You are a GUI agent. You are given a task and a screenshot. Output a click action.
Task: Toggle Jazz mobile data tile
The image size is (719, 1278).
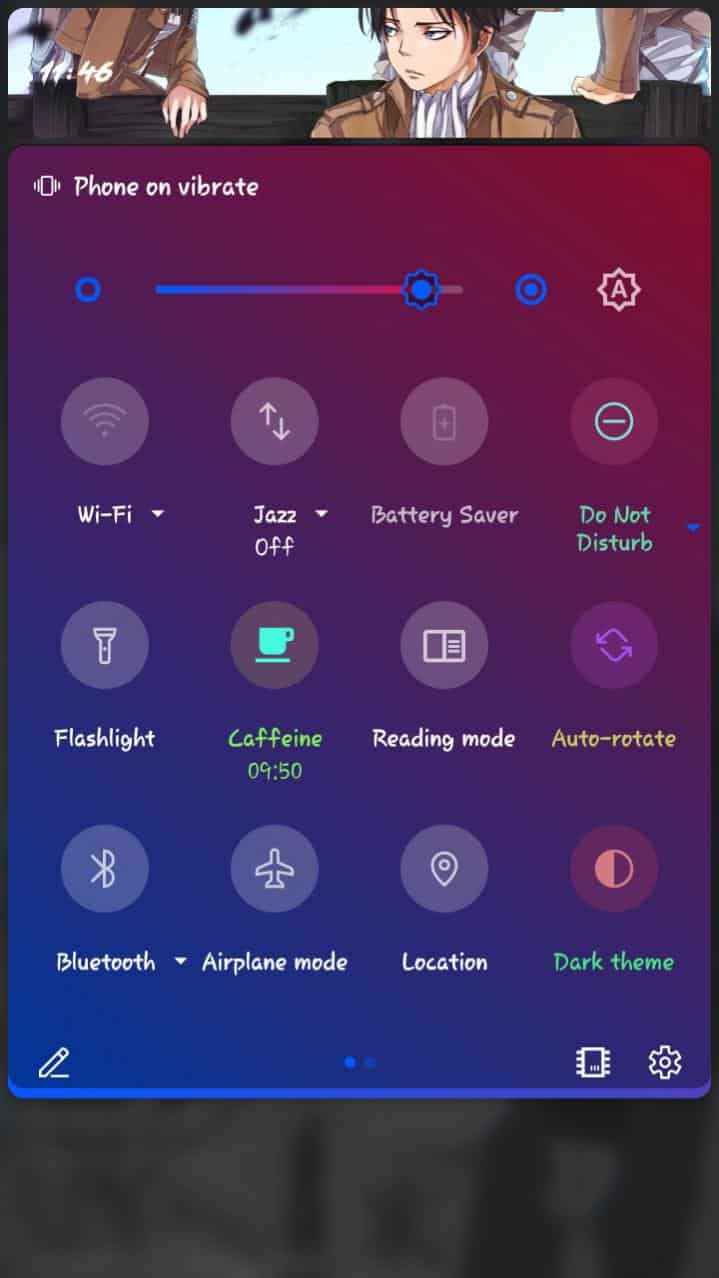(274, 421)
